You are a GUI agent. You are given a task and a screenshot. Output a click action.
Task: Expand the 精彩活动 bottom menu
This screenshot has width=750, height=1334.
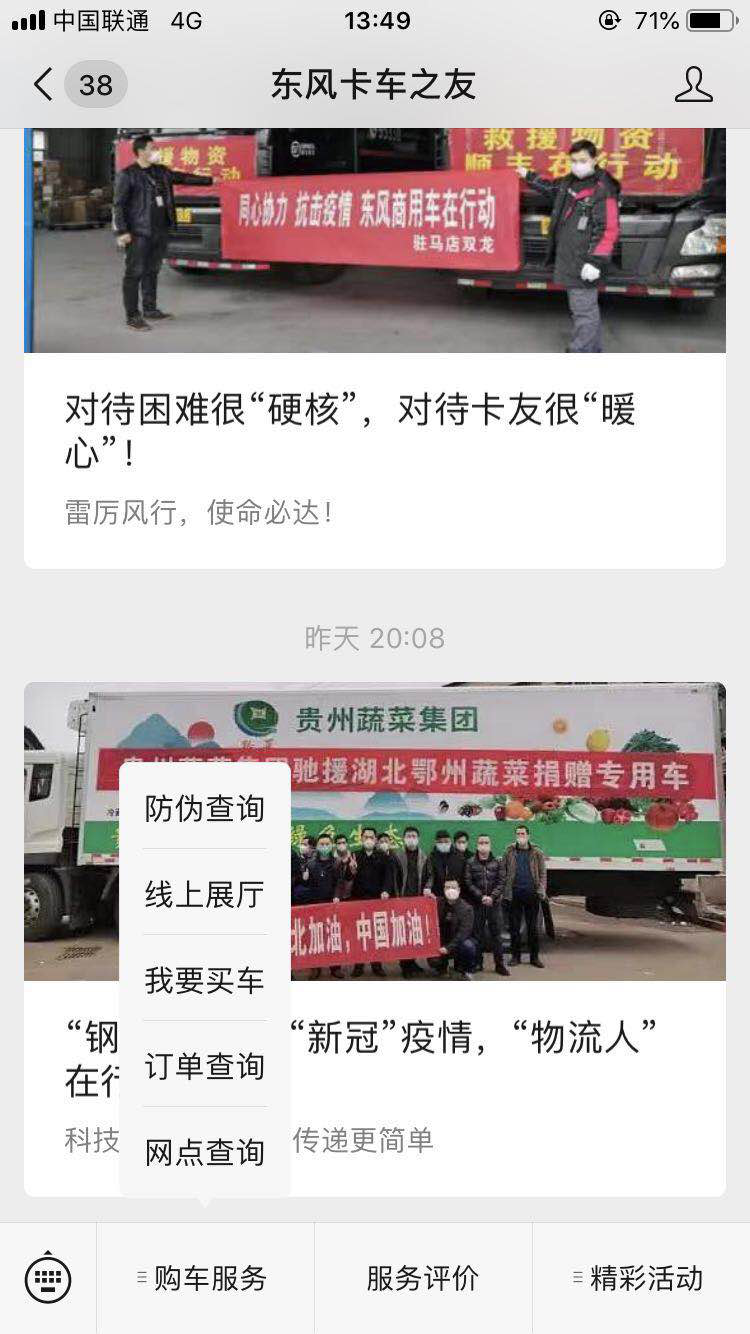[641, 1278]
